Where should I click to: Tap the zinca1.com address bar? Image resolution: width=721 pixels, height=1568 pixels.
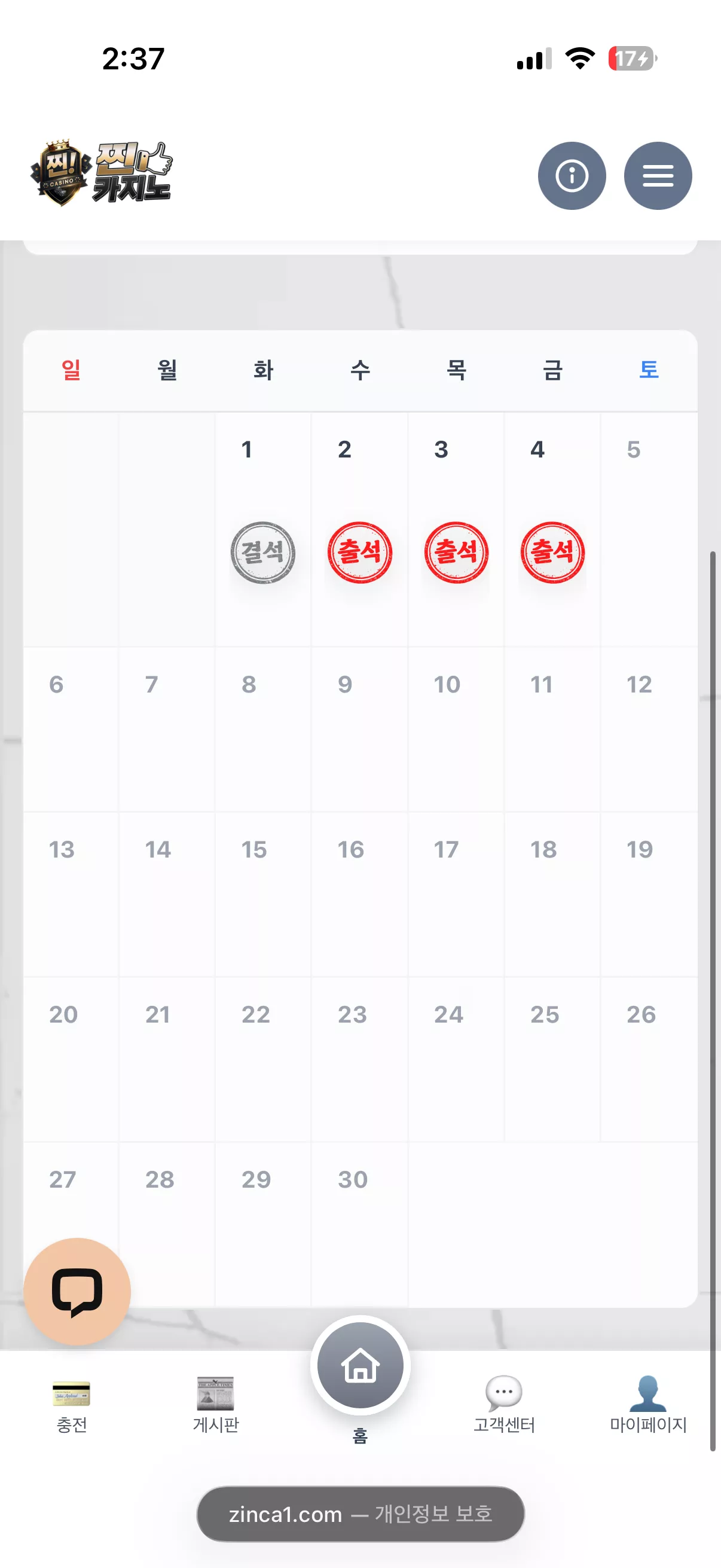360,1514
